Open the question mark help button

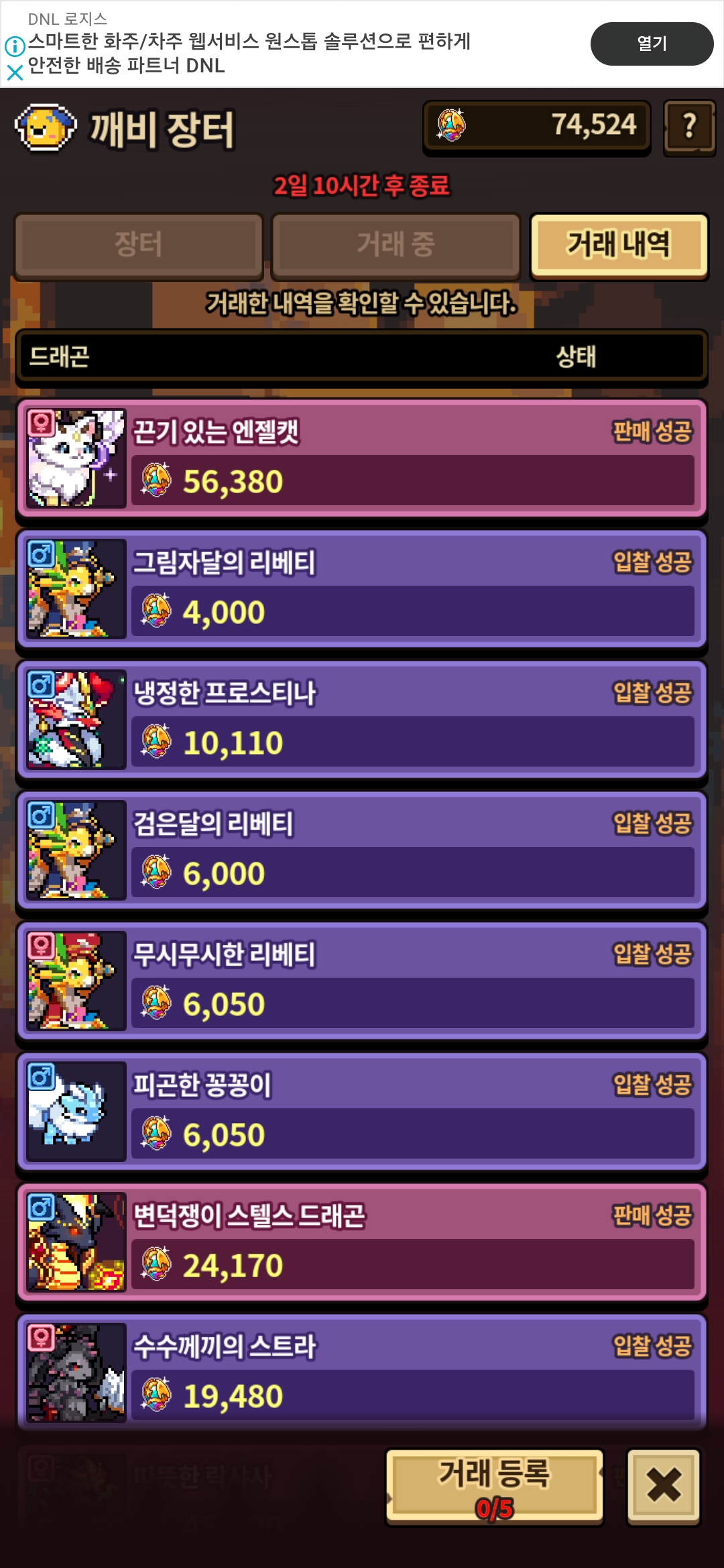[689, 127]
